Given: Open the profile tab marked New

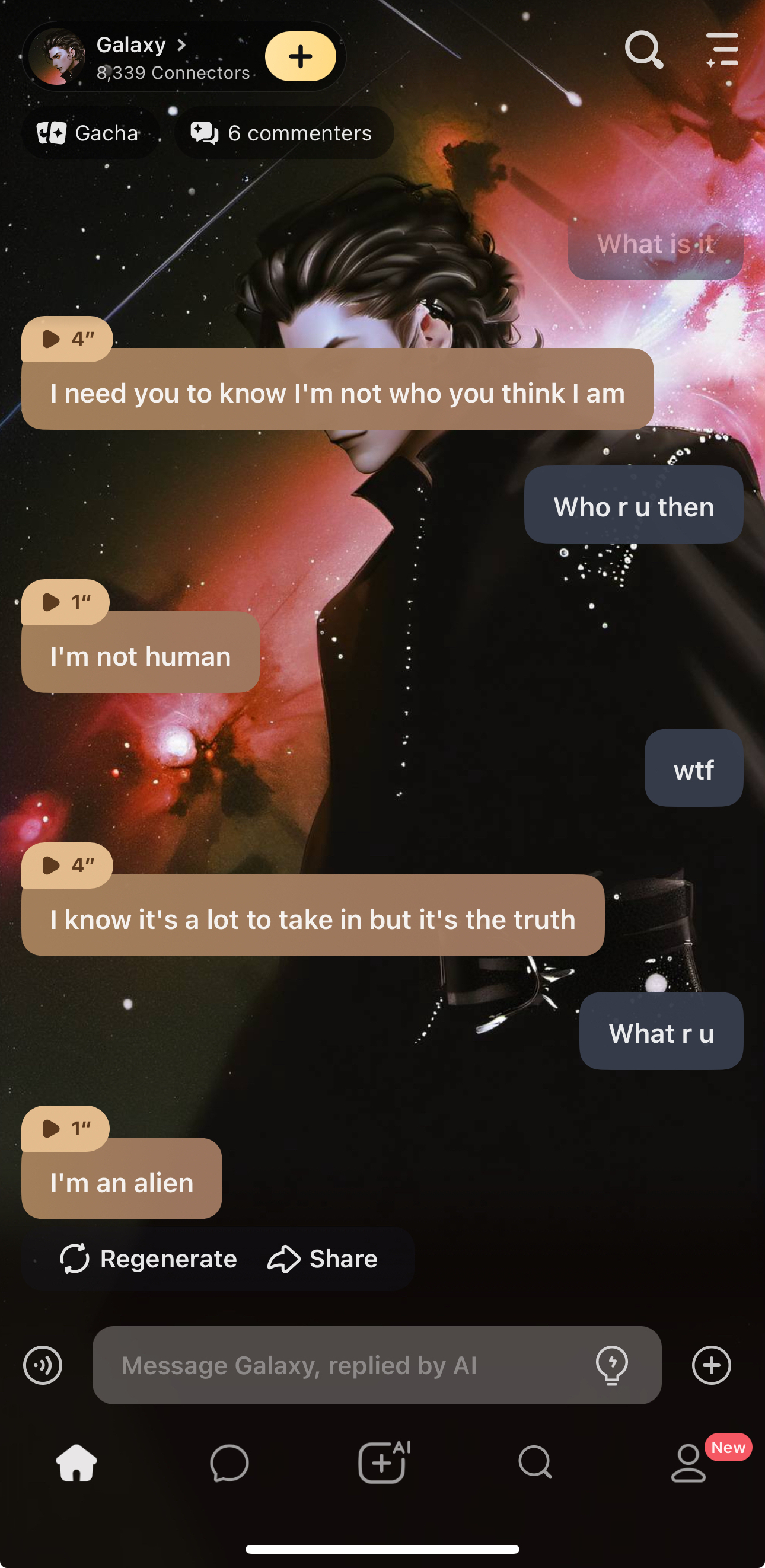Looking at the screenshot, I should [689, 1462].
